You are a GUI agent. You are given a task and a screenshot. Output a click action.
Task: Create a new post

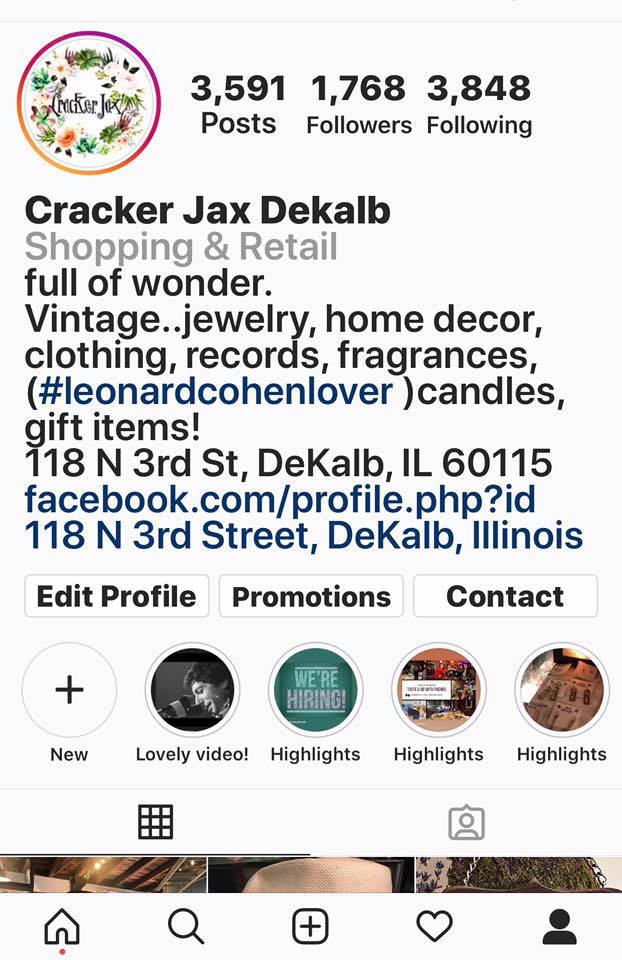310,927
